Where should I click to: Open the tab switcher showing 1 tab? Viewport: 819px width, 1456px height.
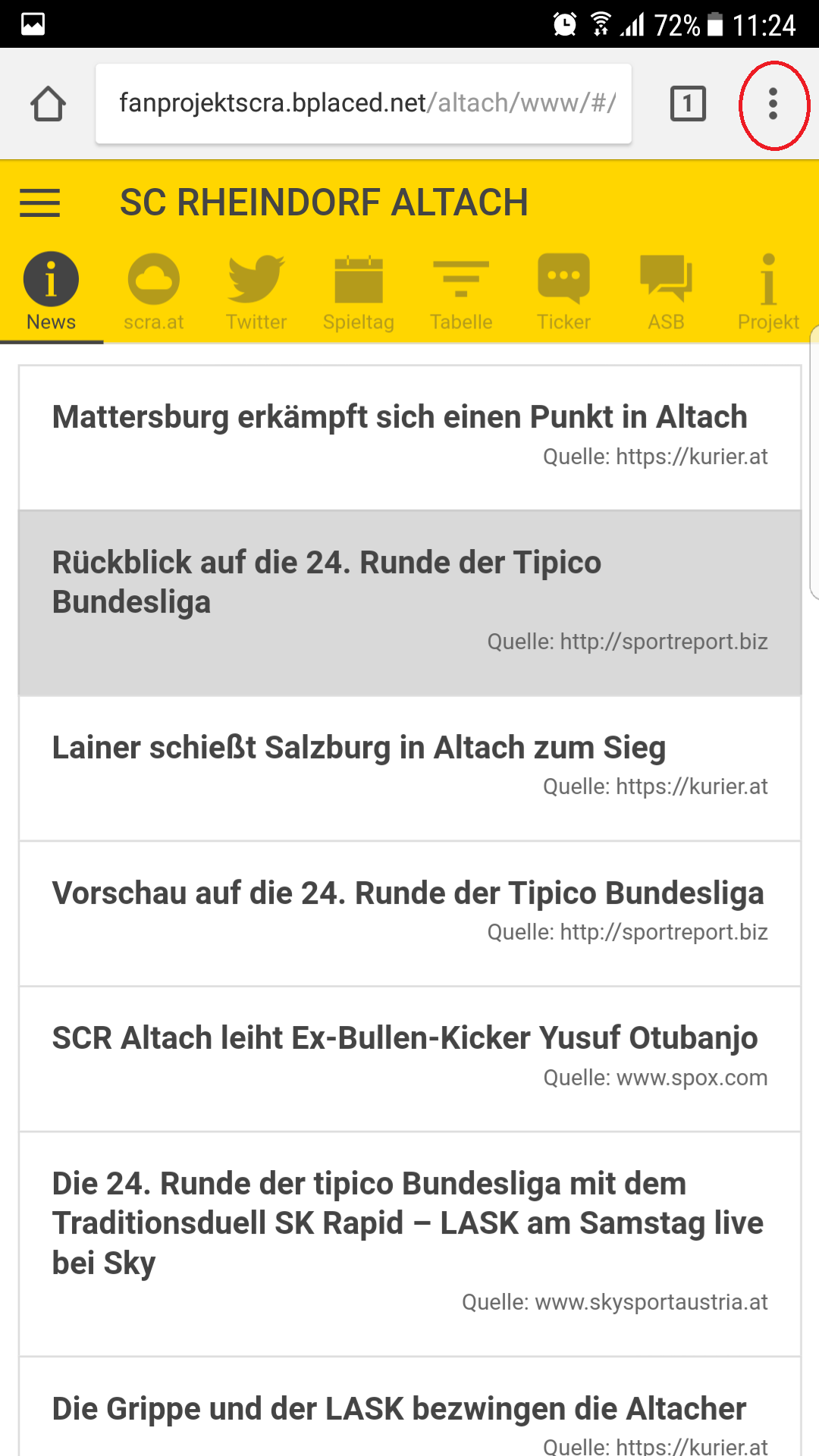click(x=688, y=104)
